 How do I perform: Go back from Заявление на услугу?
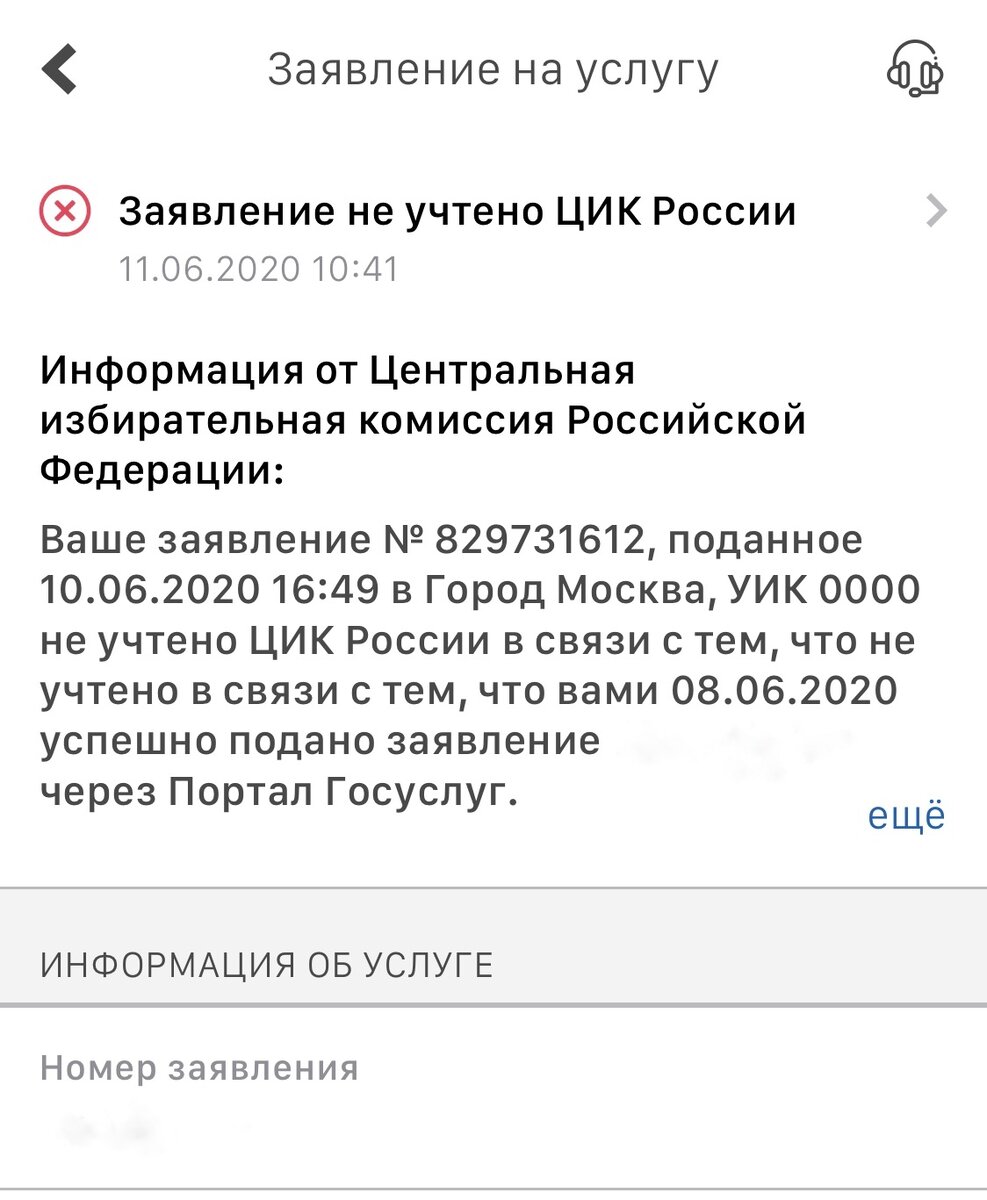(60, 70)
